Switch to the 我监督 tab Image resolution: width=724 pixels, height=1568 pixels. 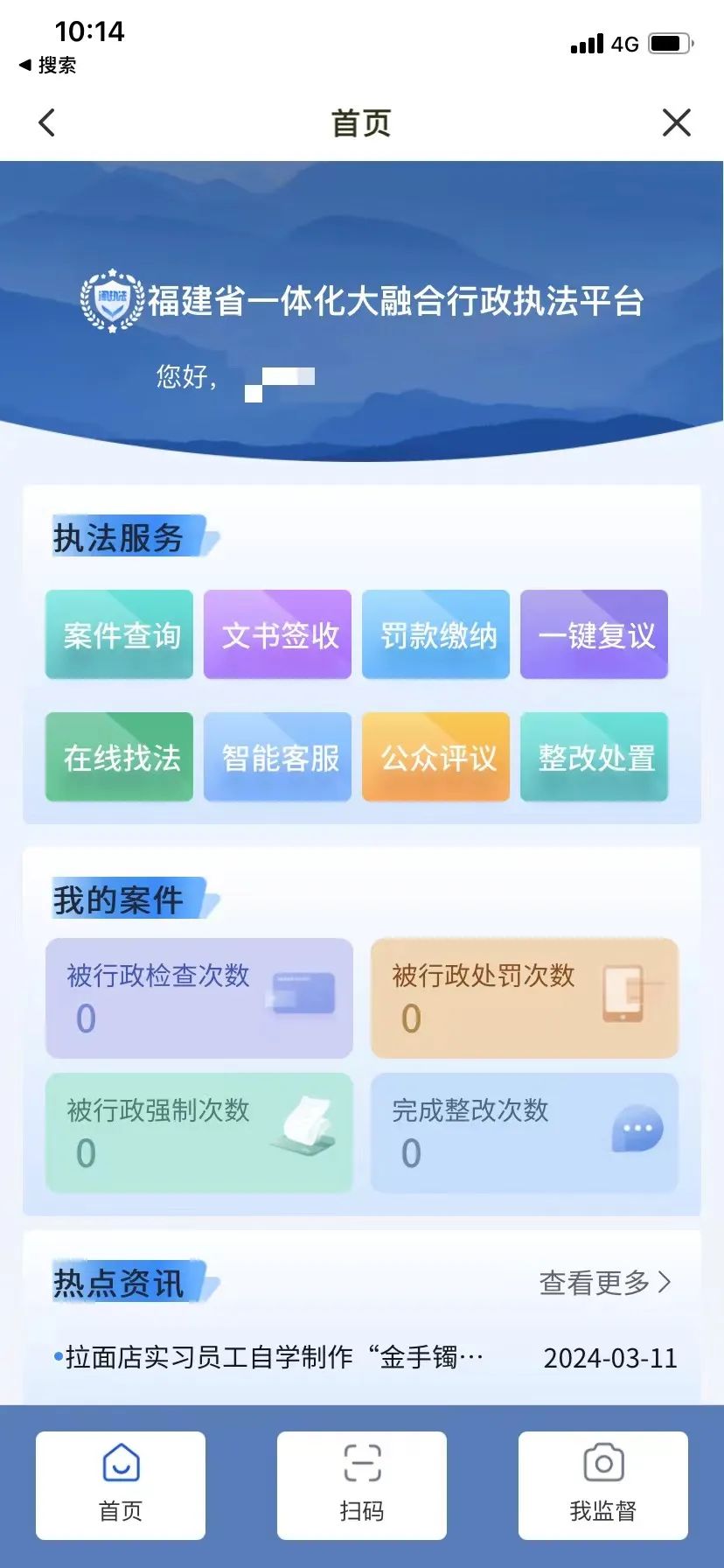tap(603, 1485)
